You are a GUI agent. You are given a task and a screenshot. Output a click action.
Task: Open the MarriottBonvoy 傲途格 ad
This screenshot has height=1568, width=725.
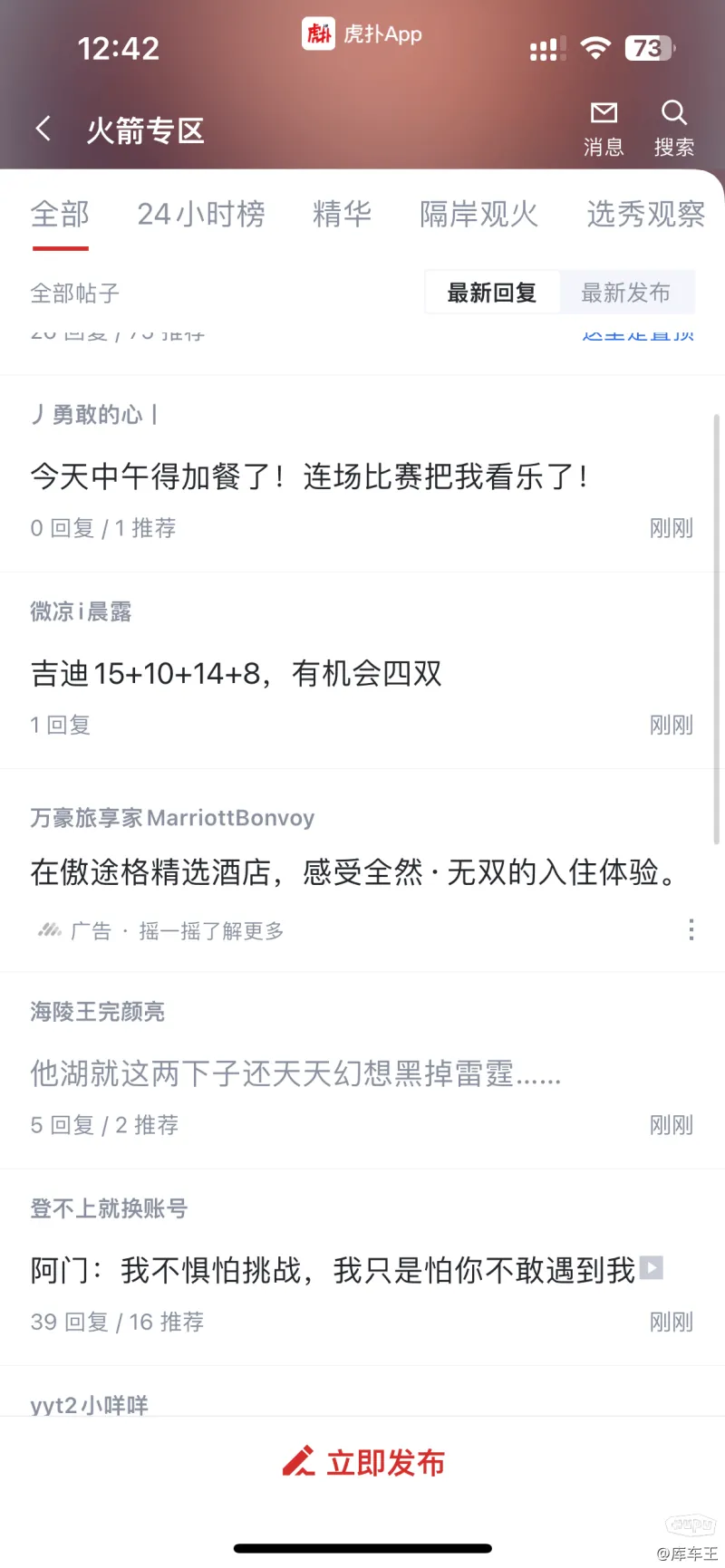[353, 872]
